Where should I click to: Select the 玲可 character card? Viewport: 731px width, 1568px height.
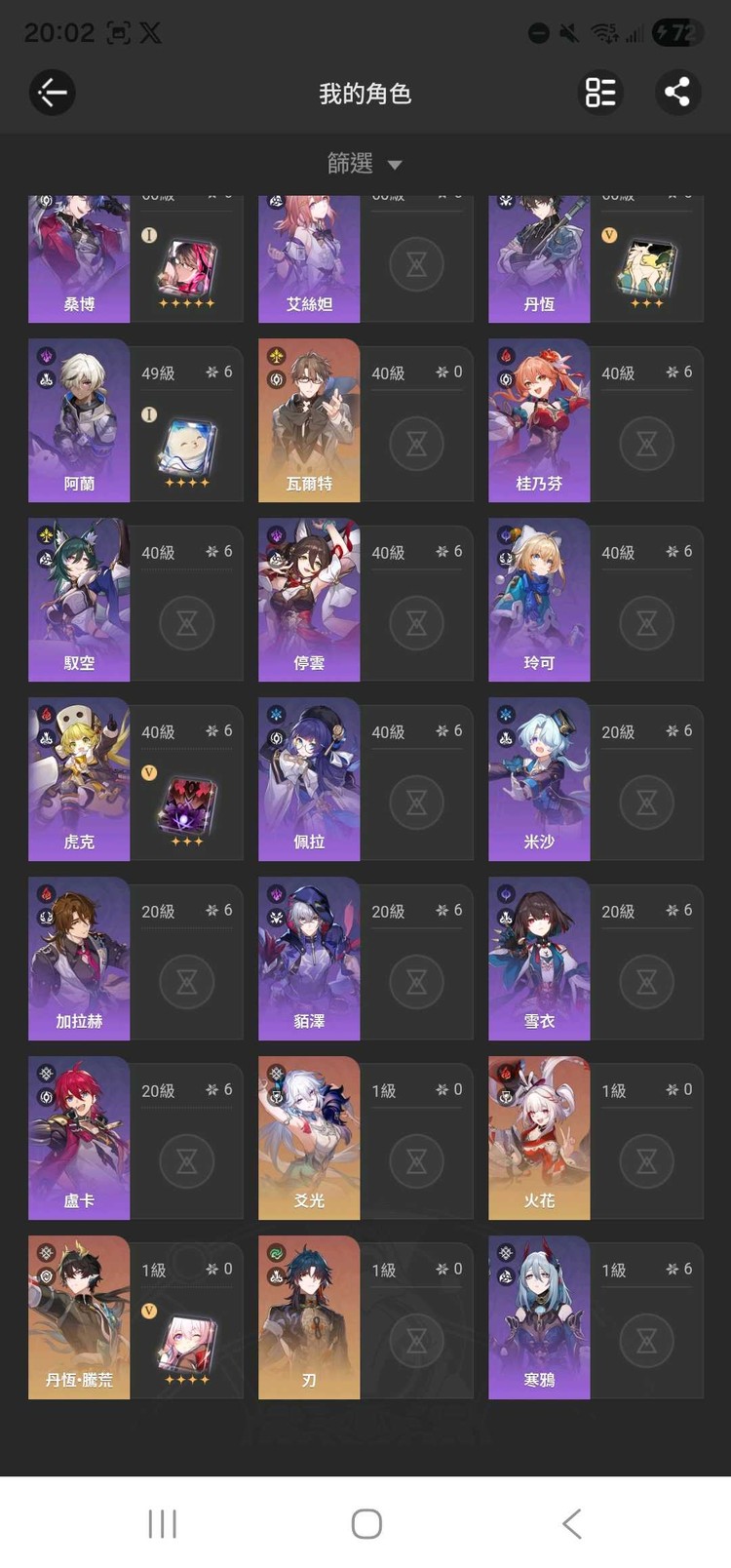click(x=539, y=601)
